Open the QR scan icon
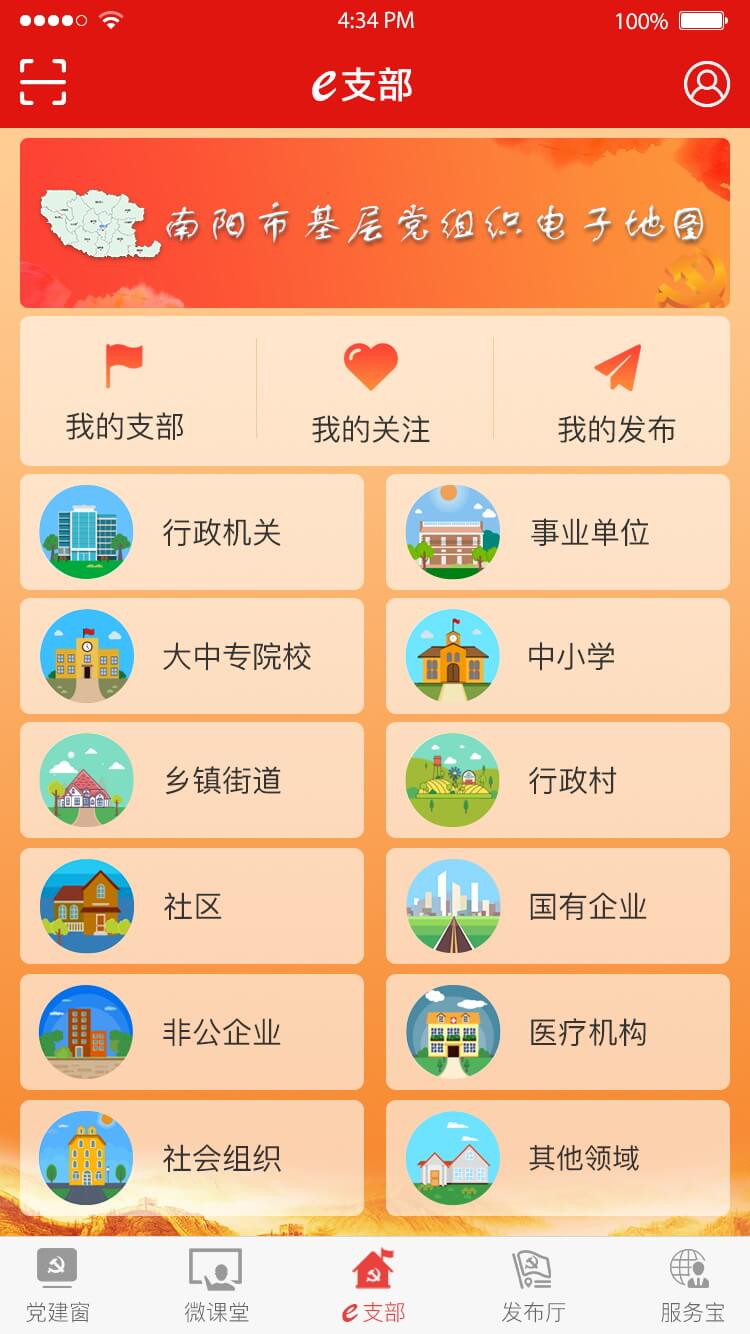 [x=43, y=83]
